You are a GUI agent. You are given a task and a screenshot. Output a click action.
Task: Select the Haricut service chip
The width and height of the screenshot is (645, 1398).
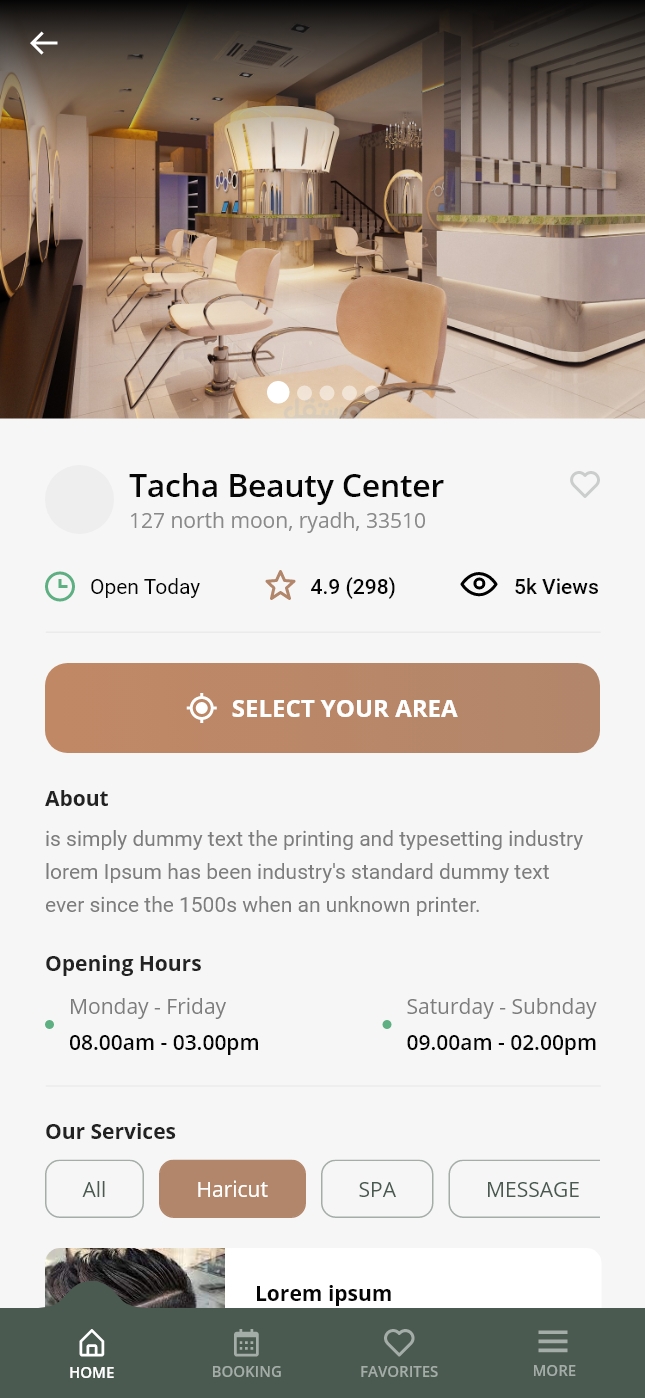point(232,1189)
